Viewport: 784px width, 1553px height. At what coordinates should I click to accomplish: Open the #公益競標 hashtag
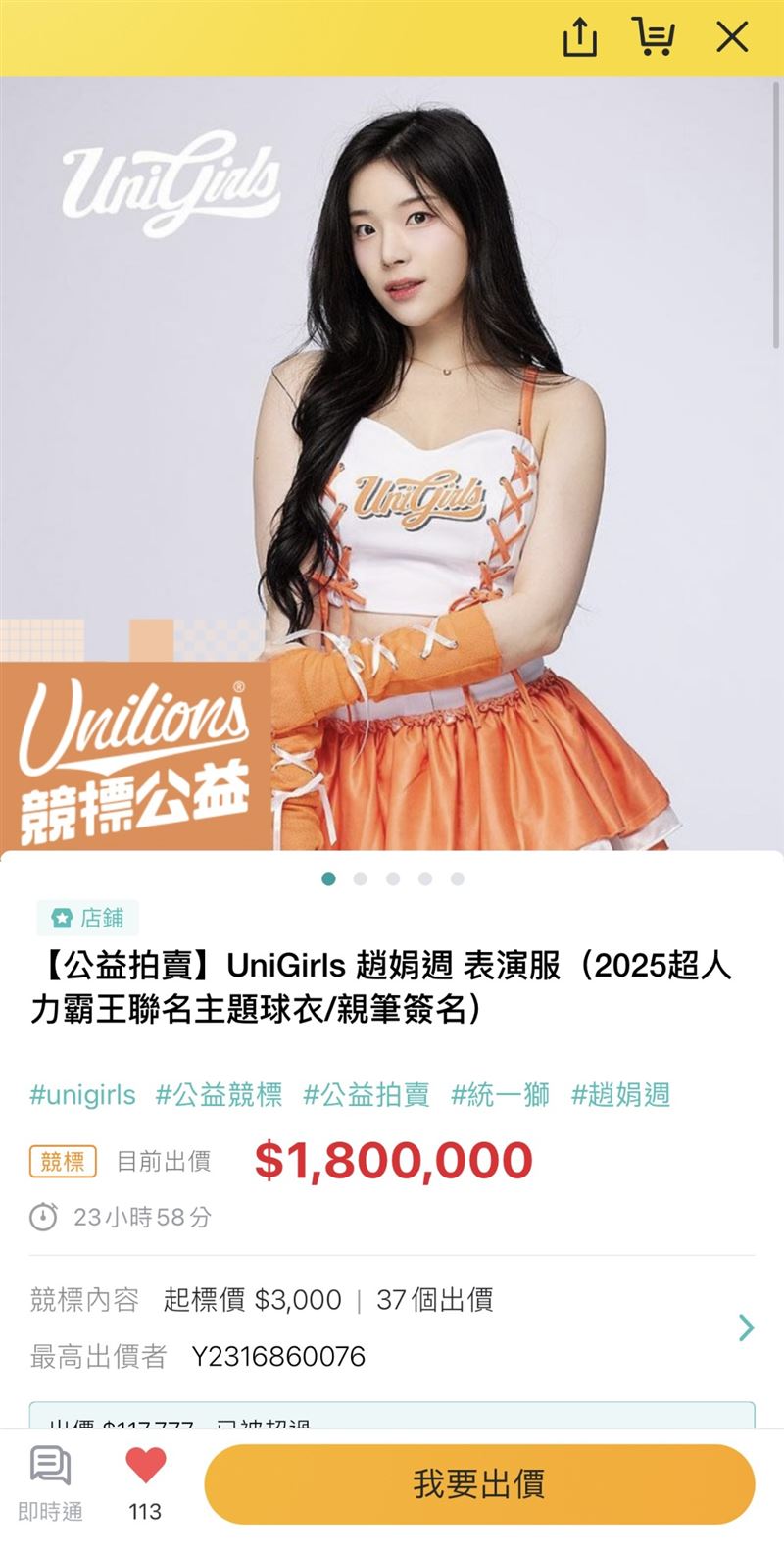[219, 1094]
